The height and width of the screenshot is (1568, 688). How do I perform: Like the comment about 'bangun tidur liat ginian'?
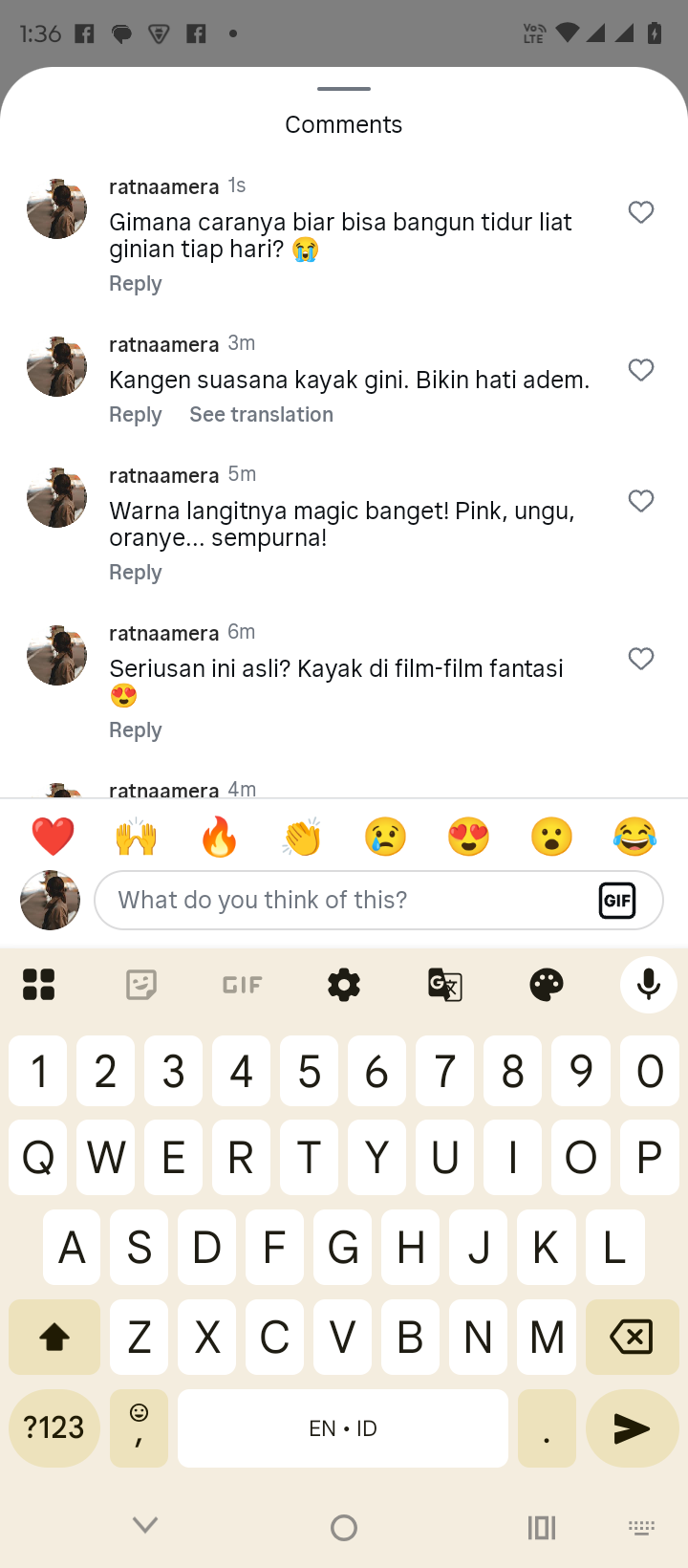(641, 212)
